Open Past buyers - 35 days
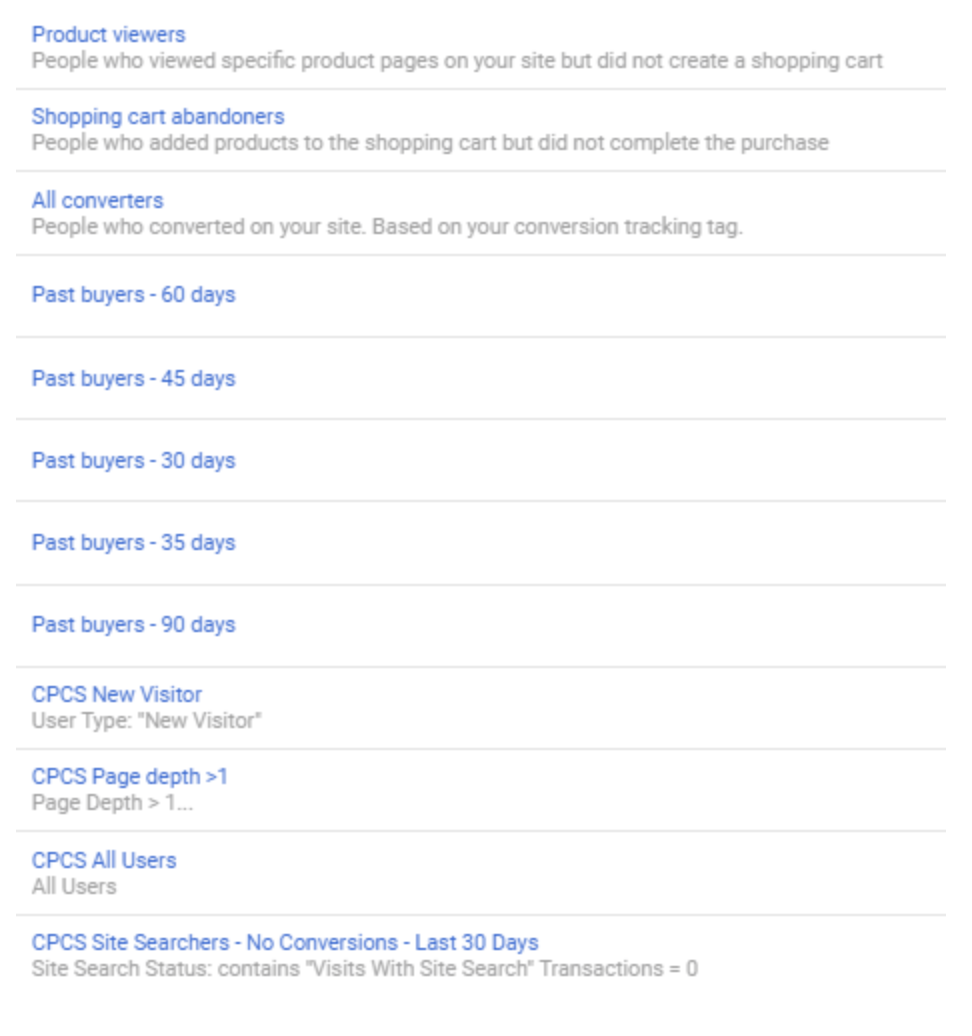The width and height of the screenshot is (972, 1036). pos(133,542)
